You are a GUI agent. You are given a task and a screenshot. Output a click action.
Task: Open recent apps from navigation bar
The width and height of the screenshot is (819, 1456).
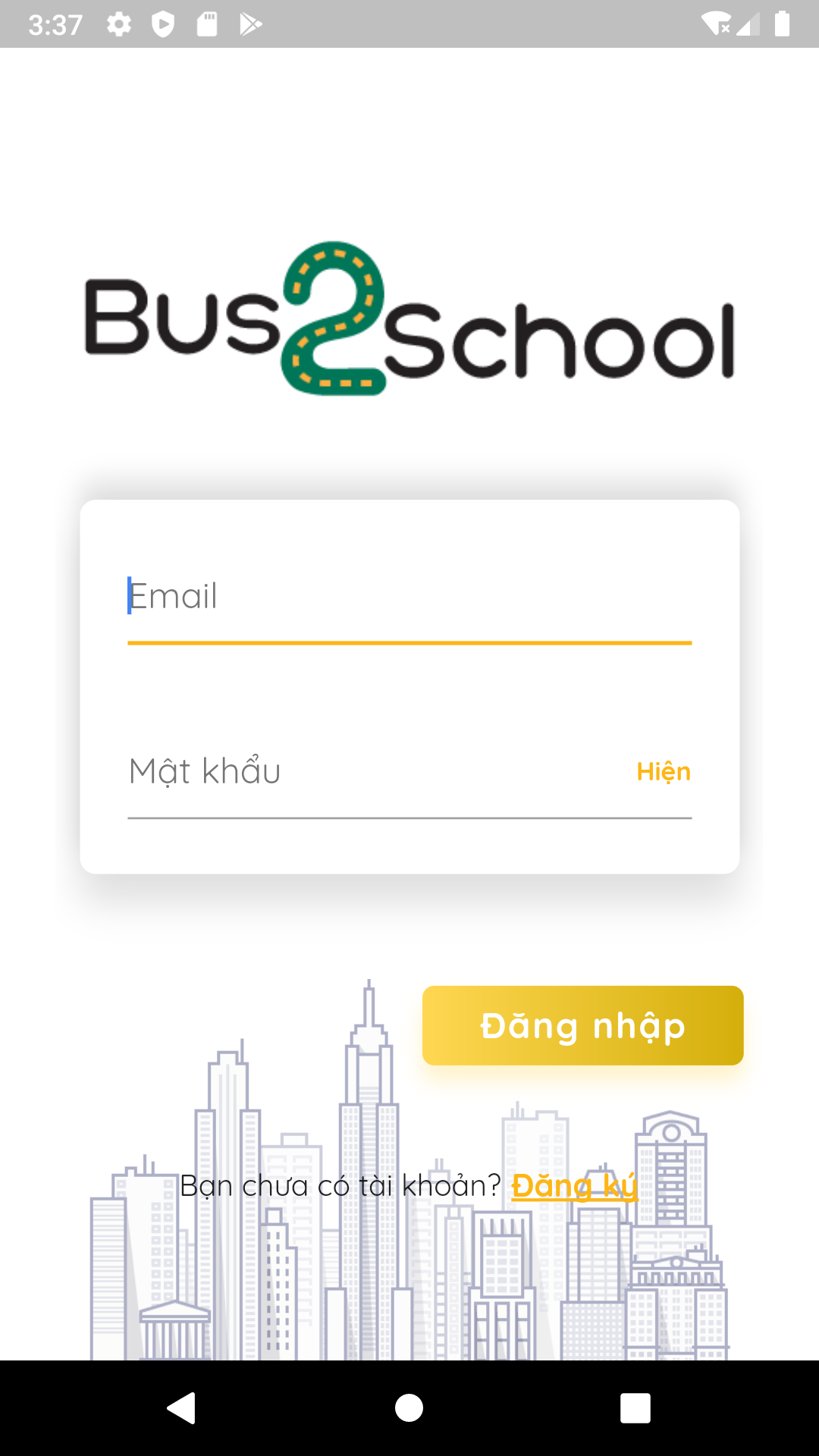(635, 1408)
